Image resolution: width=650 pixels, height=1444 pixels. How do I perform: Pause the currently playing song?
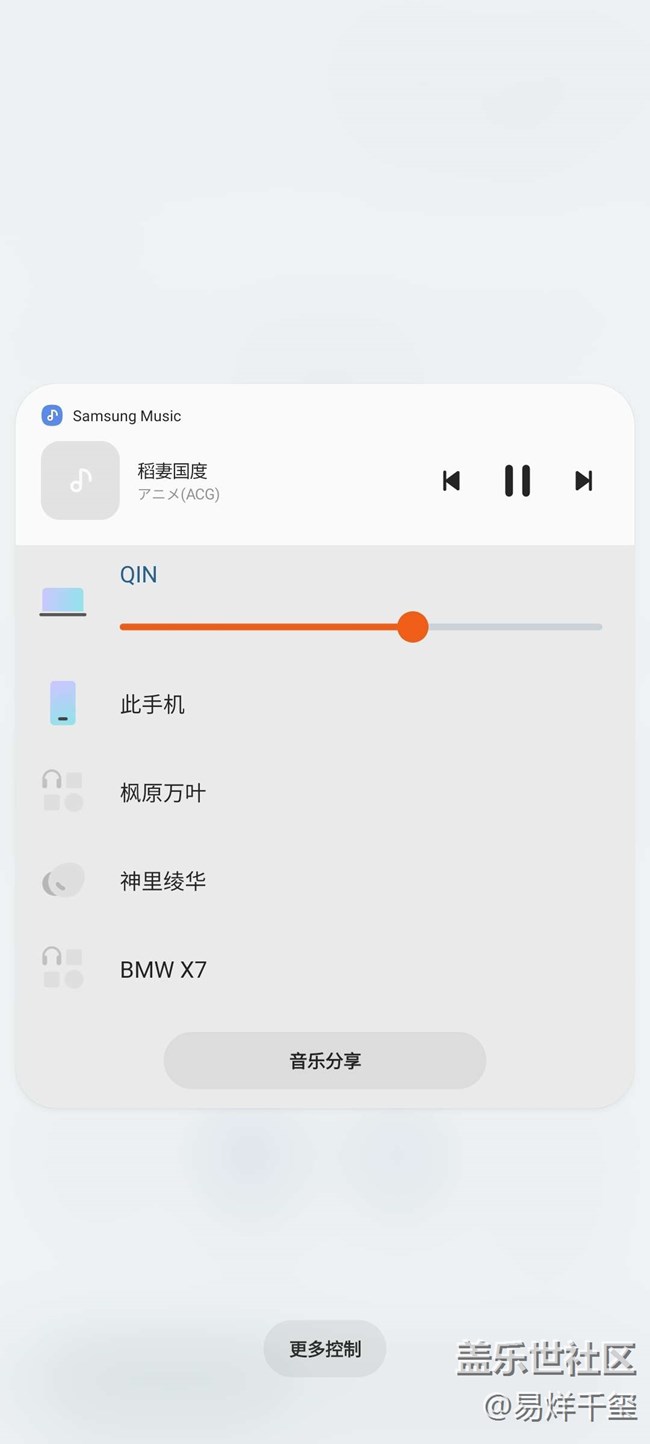point(517,481)
